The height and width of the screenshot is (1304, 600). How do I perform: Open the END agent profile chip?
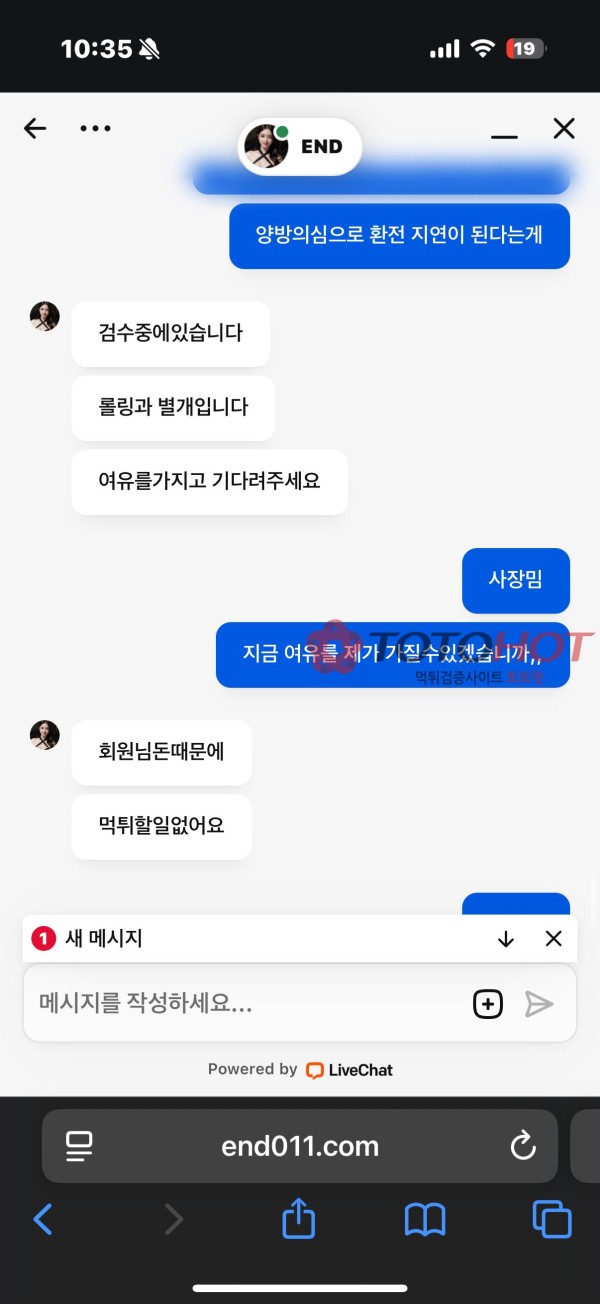tap(300, 147)
